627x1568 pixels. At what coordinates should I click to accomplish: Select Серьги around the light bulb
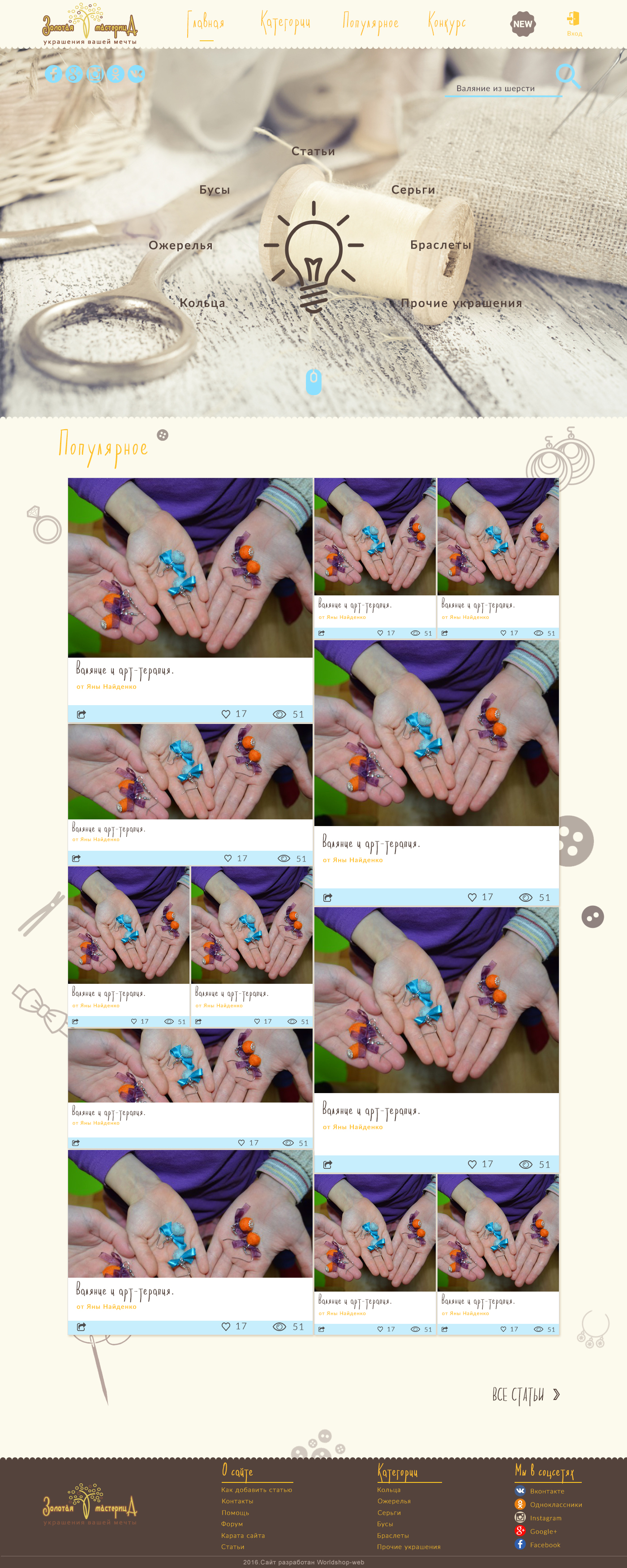pyautogui.click(x=413, y=190)
